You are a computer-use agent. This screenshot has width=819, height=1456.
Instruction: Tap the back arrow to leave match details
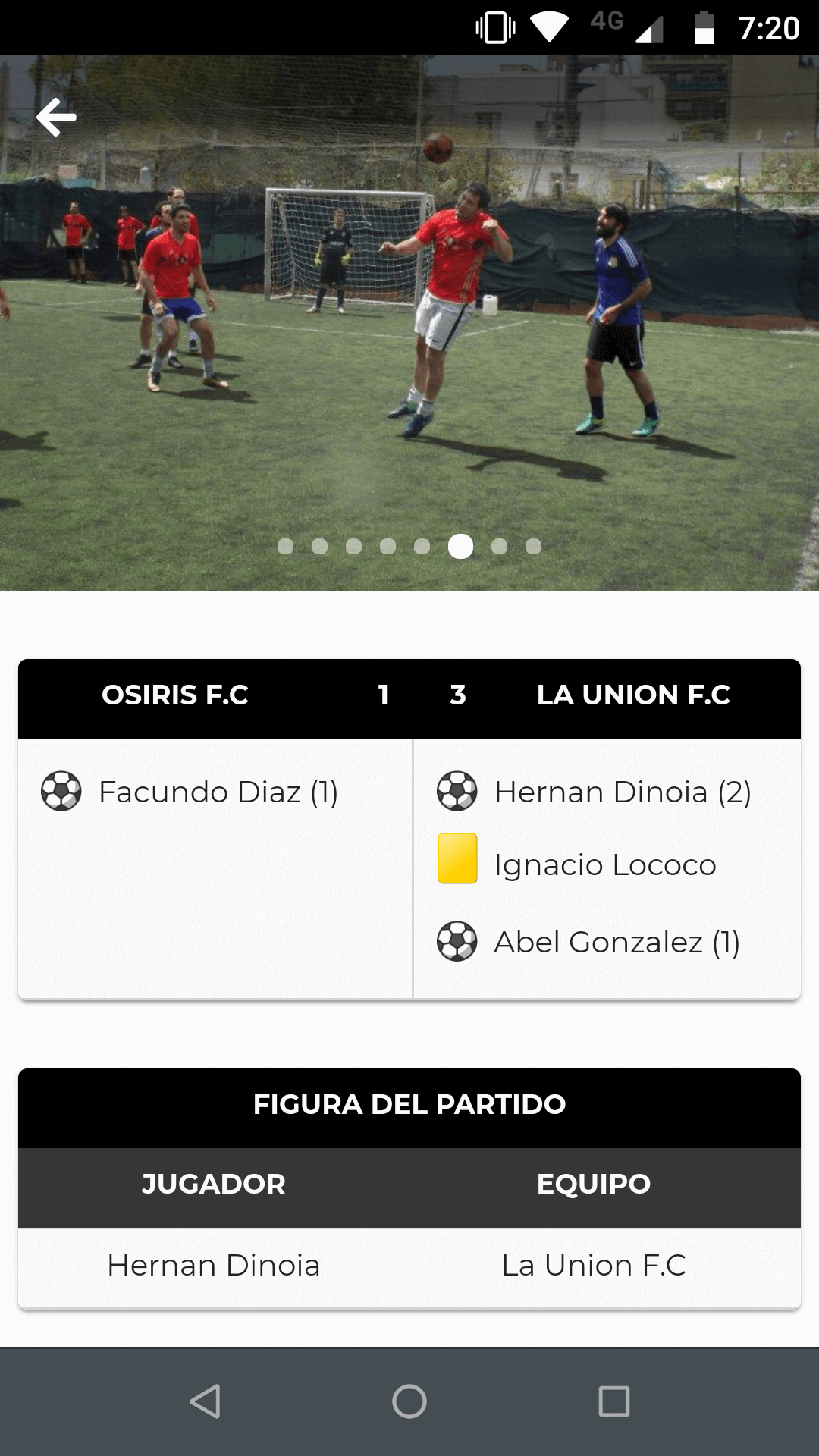coord(55,116)
